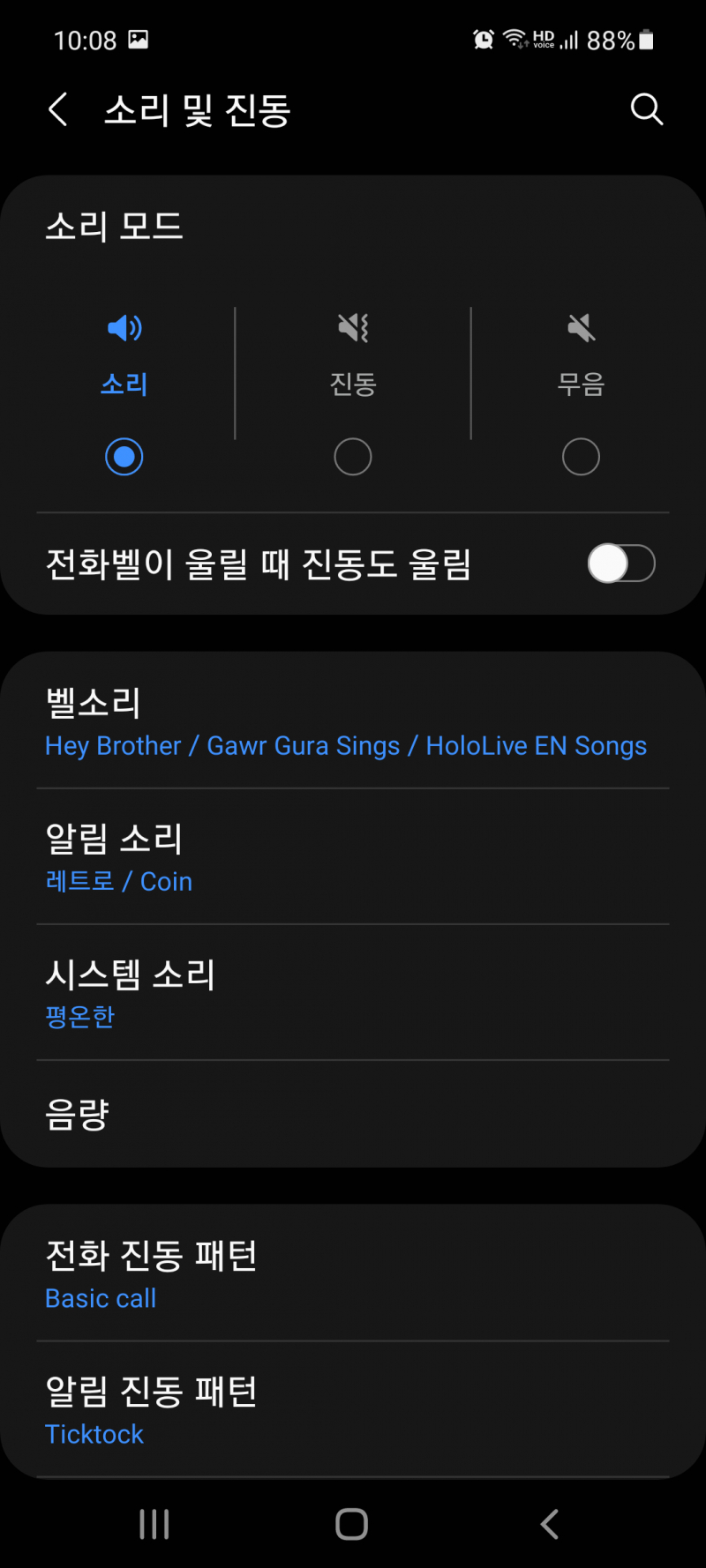The image size is (706, 1568).
Task: Tap the system home button
Action: [352, 1524]
